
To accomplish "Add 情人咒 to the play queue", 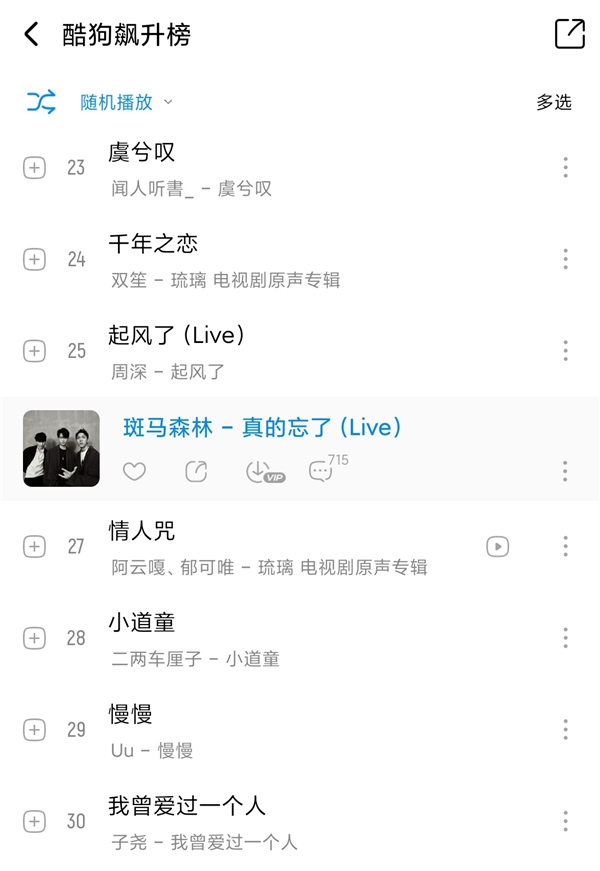I will pyautogui.click(x=34, y=546).
